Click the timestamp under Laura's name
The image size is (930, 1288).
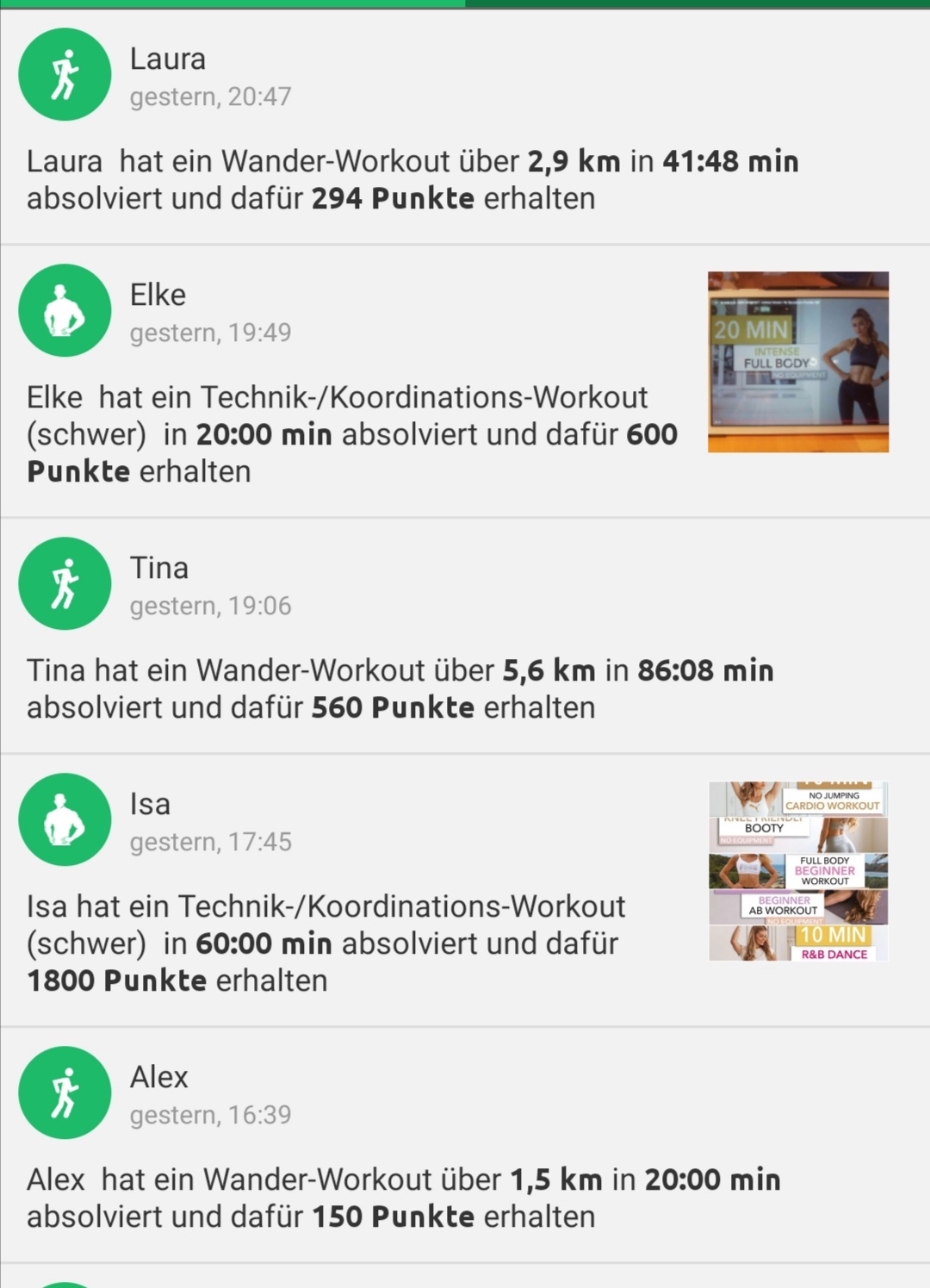pos(212,96)
